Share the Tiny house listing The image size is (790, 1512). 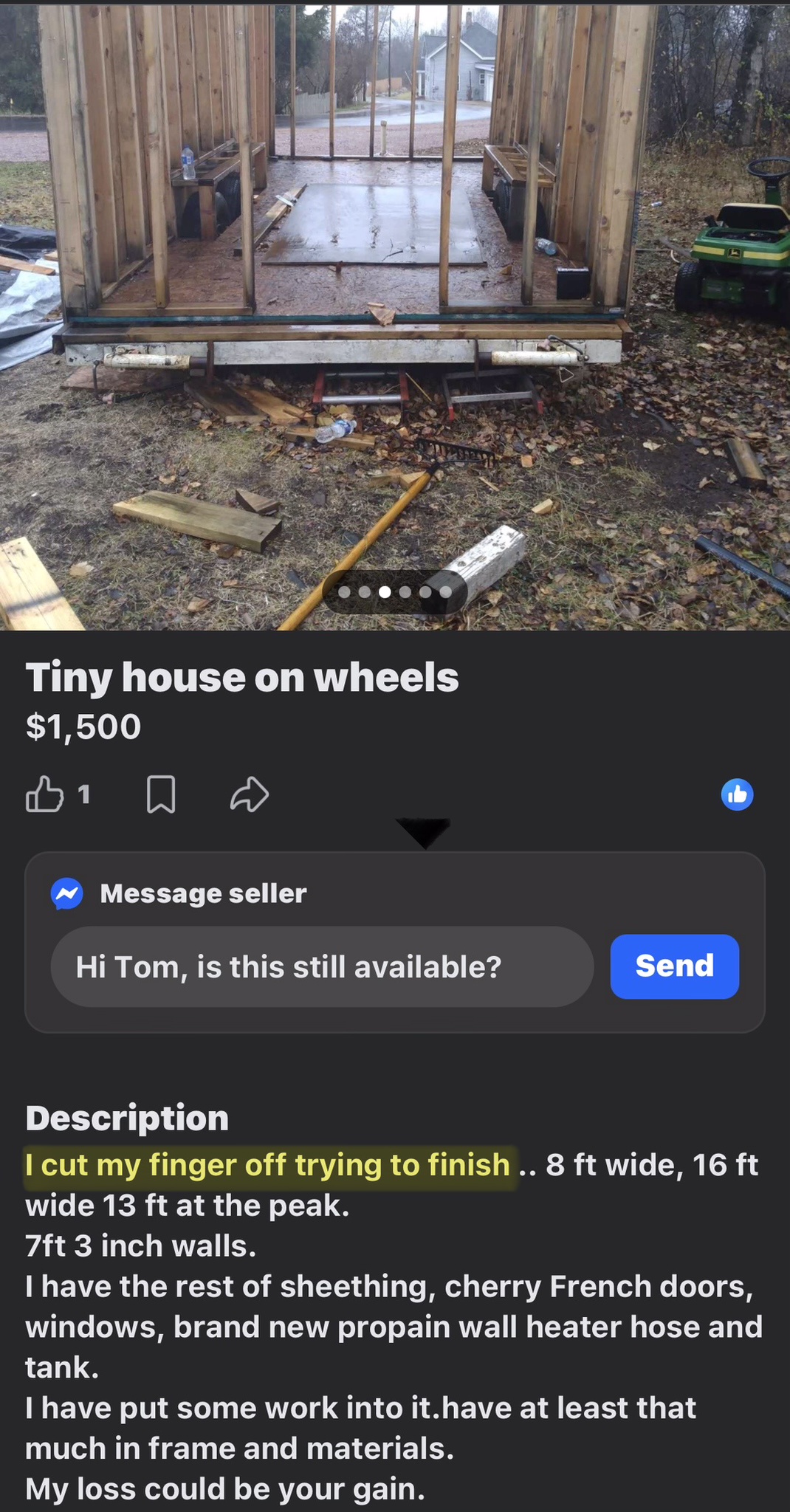click(249, 794)
